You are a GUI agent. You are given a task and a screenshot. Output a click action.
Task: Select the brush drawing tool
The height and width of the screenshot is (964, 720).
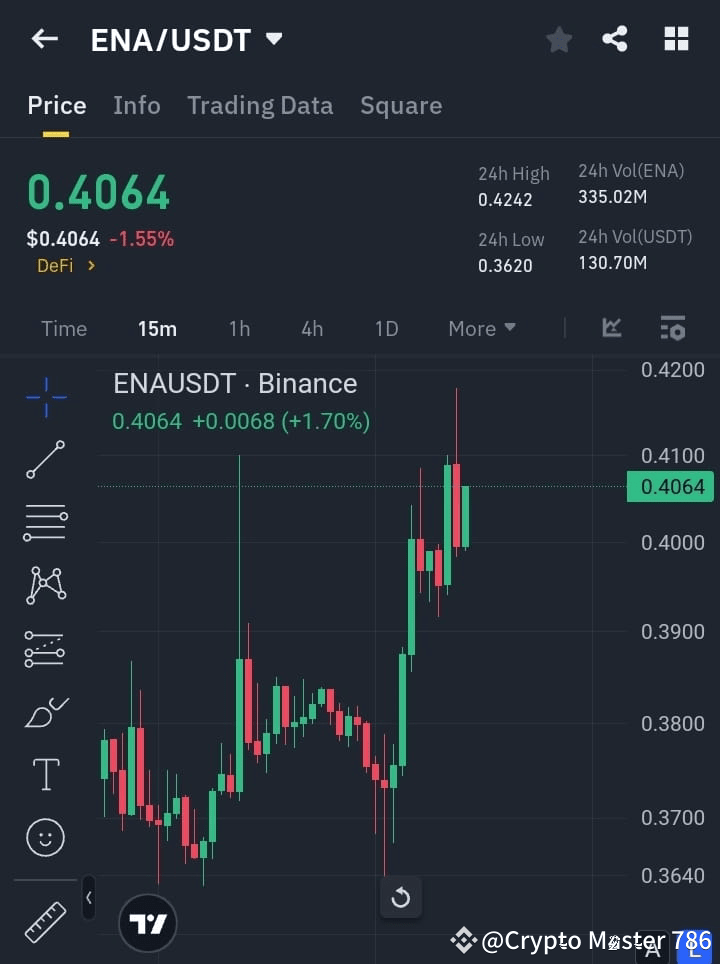(x=45, y=712)
